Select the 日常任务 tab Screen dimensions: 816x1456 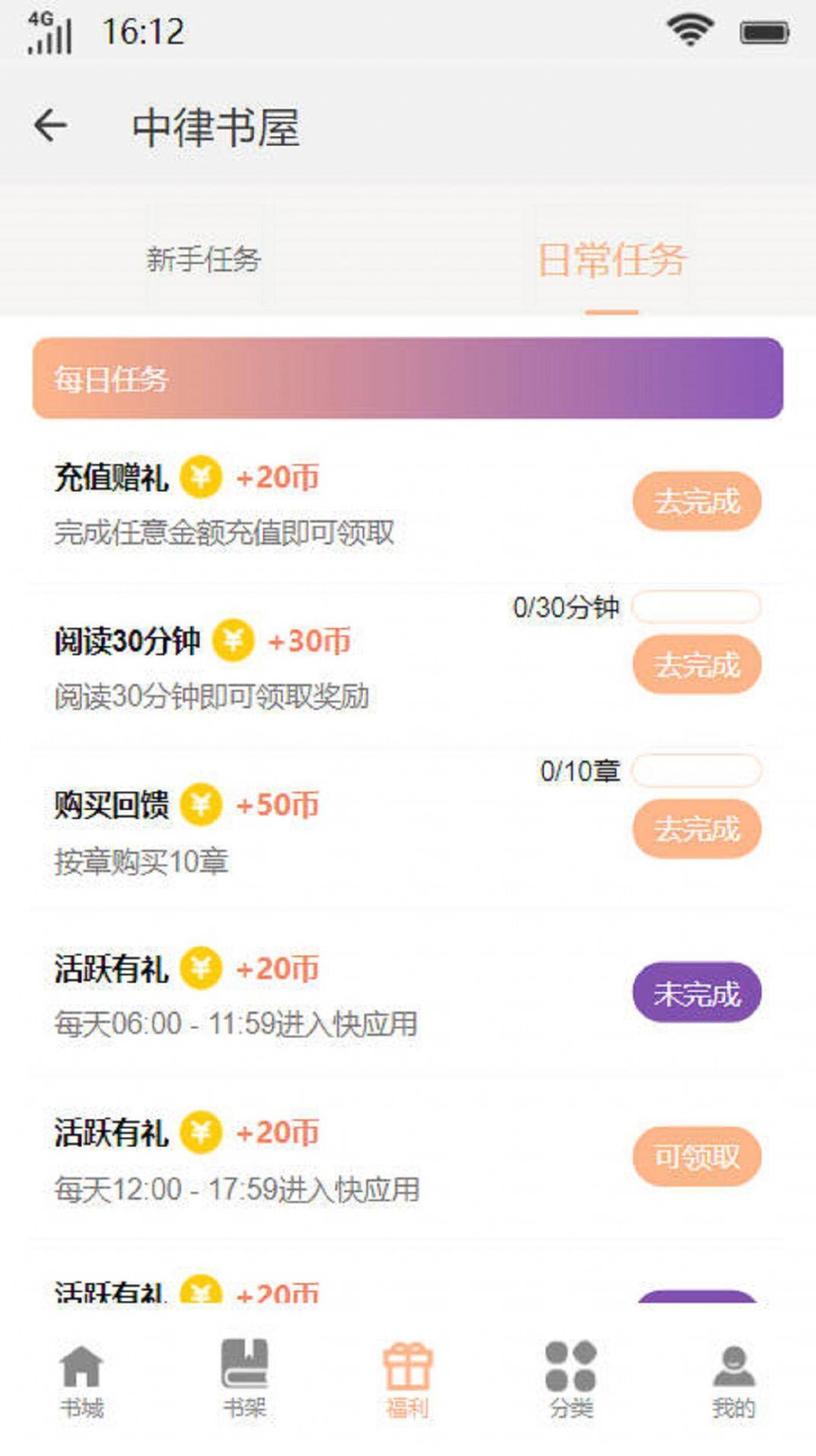coord(614,259)
